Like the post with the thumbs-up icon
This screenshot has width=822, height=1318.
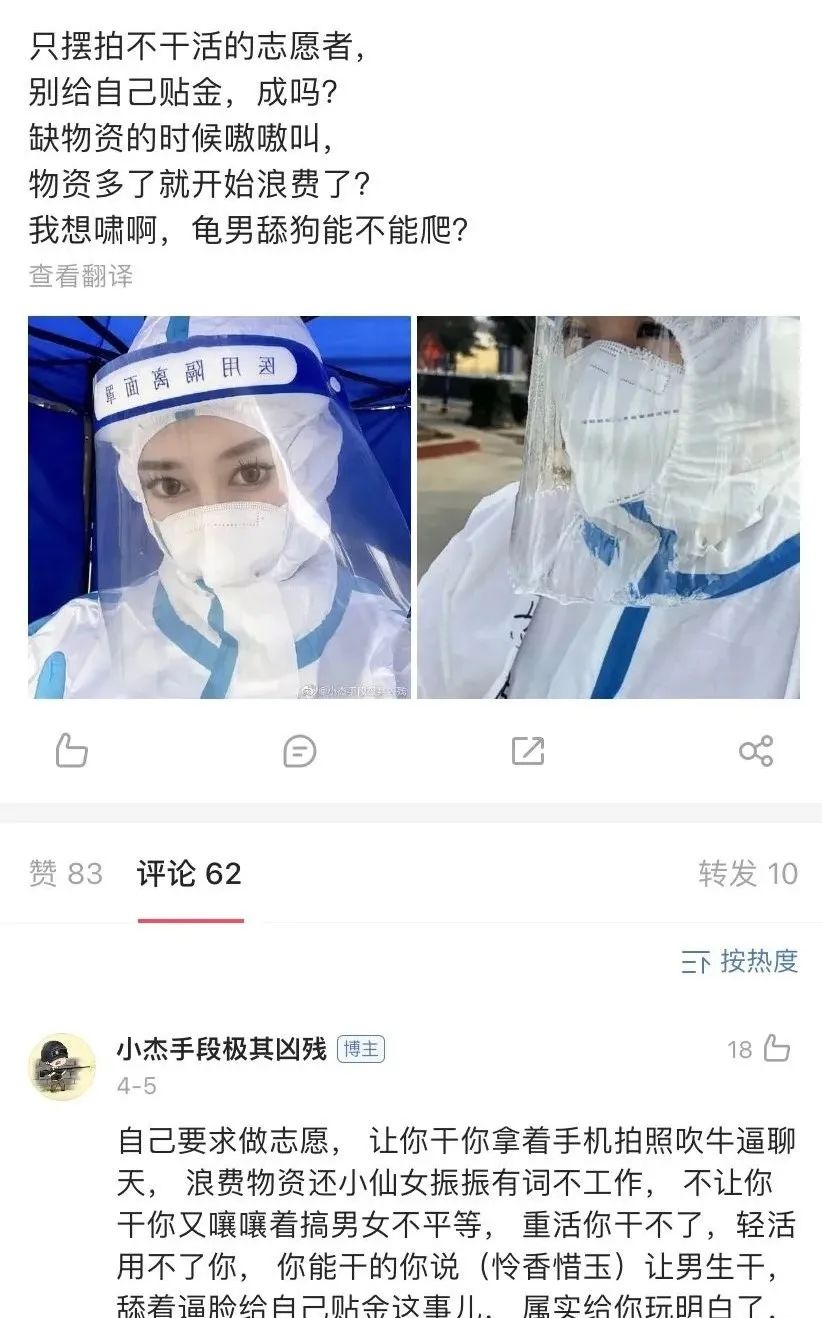pos(71,750)
